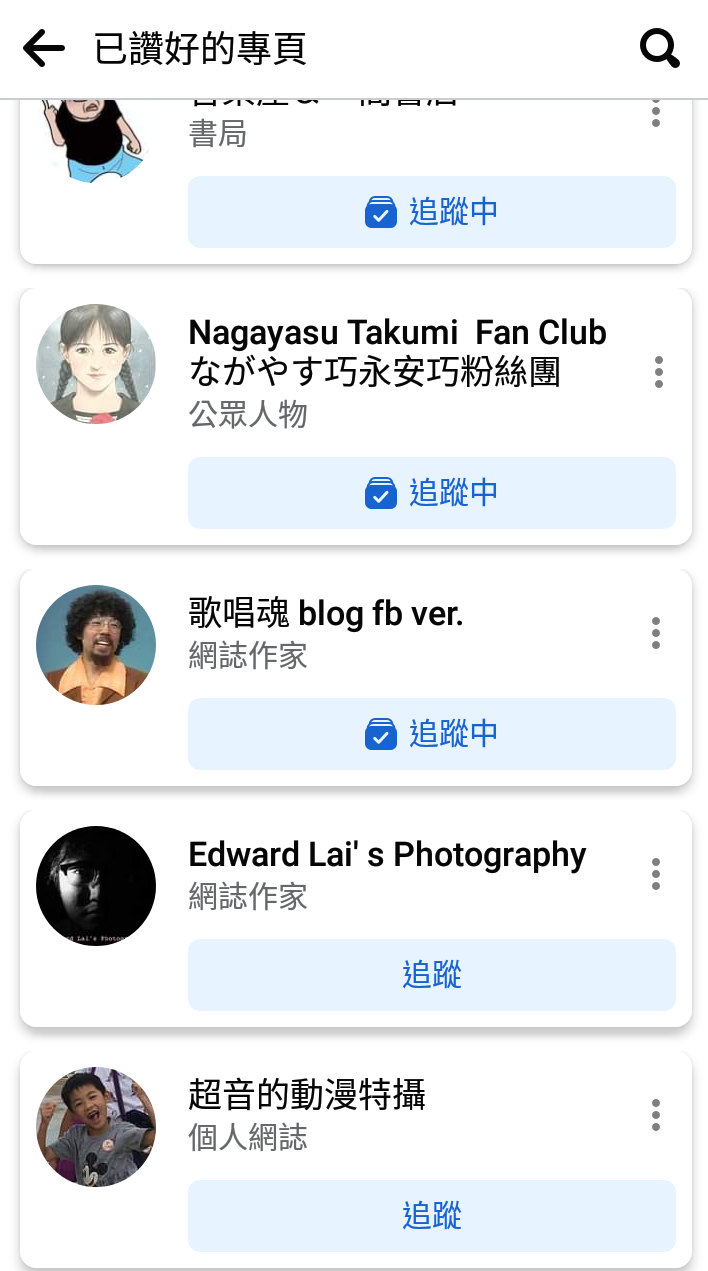Open more options for 超音的動漫特攝
The width and height of the screenshot is (708, 1271).
click(x=656, y=1115)
